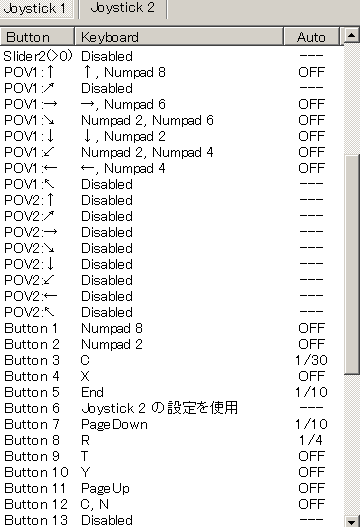Select the POV2 up row

[172, 200]
